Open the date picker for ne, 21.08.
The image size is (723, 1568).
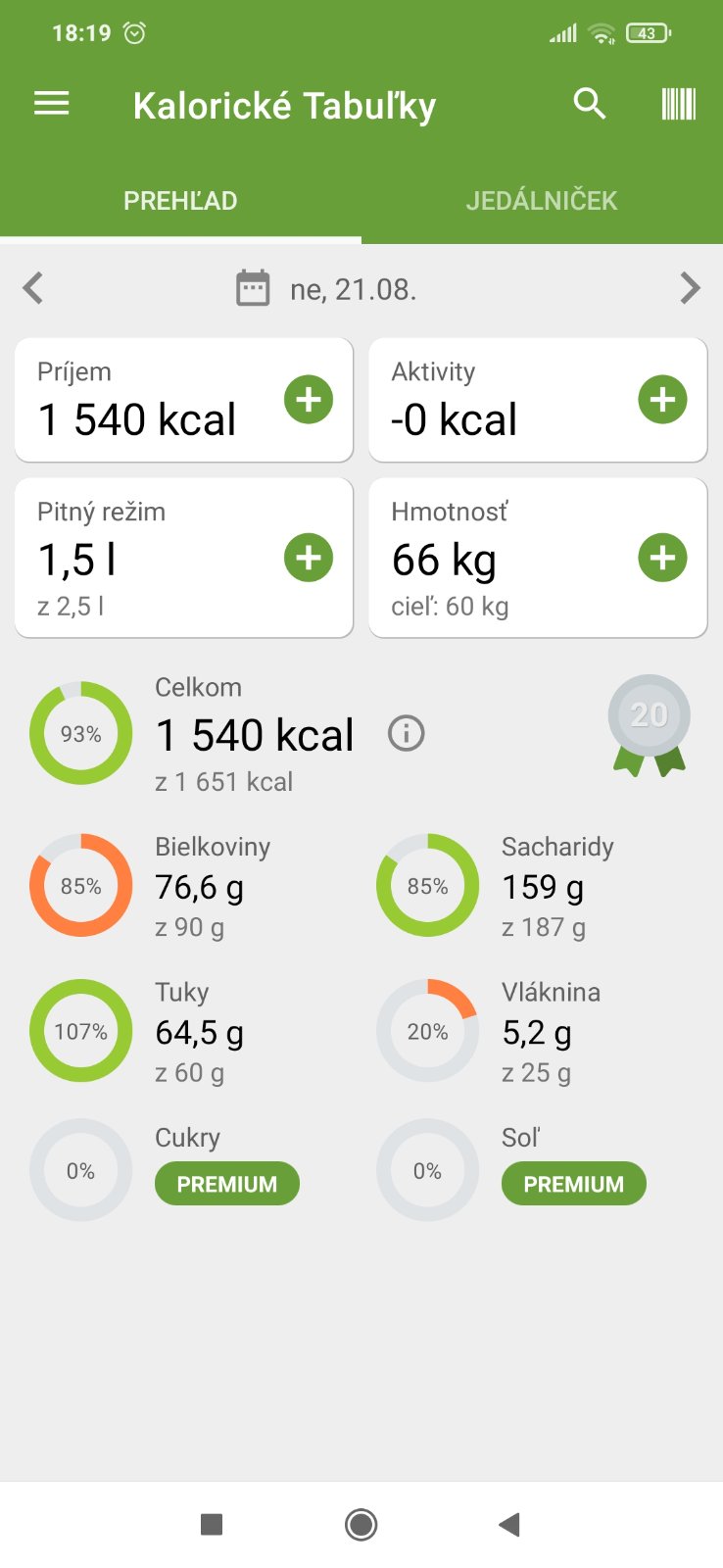(x=328, y=289)
